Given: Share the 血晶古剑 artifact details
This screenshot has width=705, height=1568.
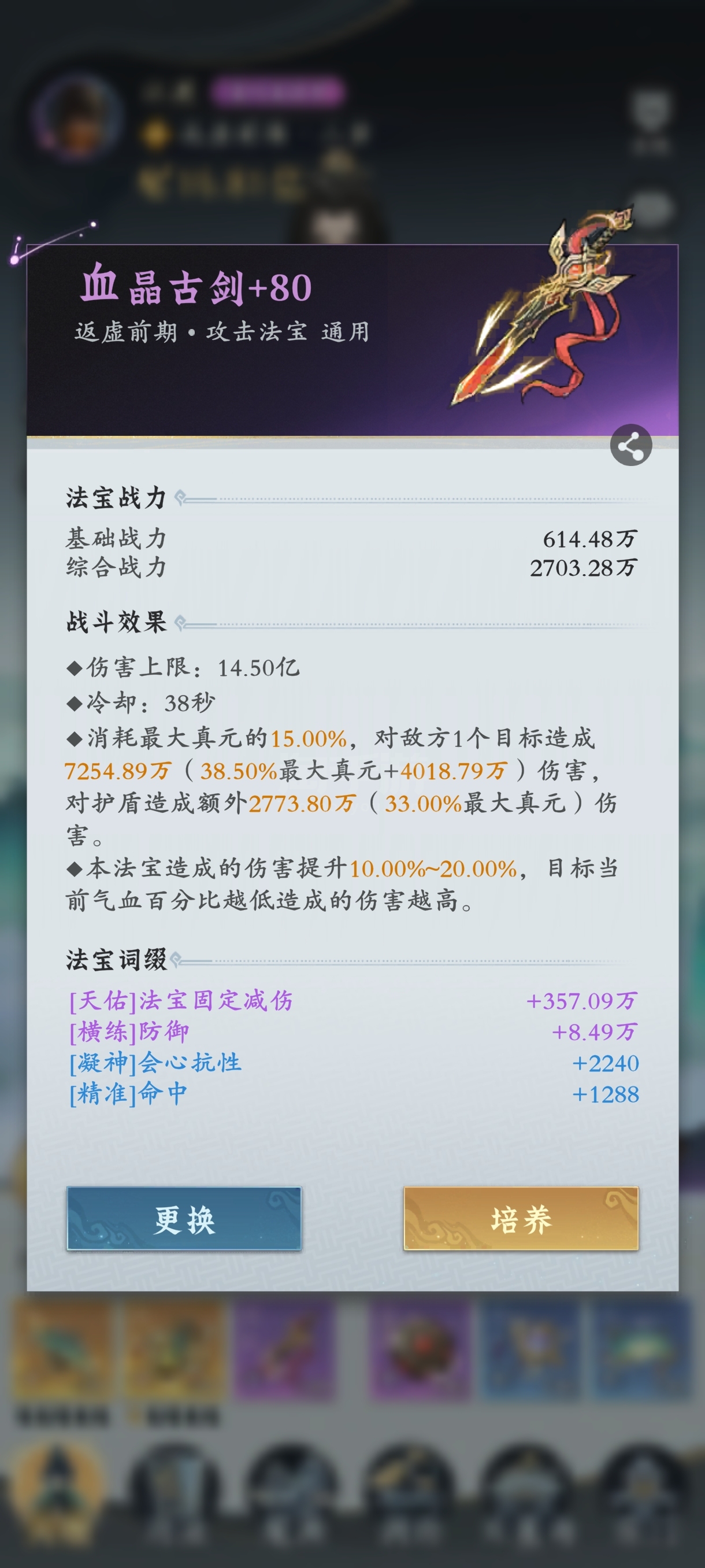Looking at the screenshot, I should (631, 445).
